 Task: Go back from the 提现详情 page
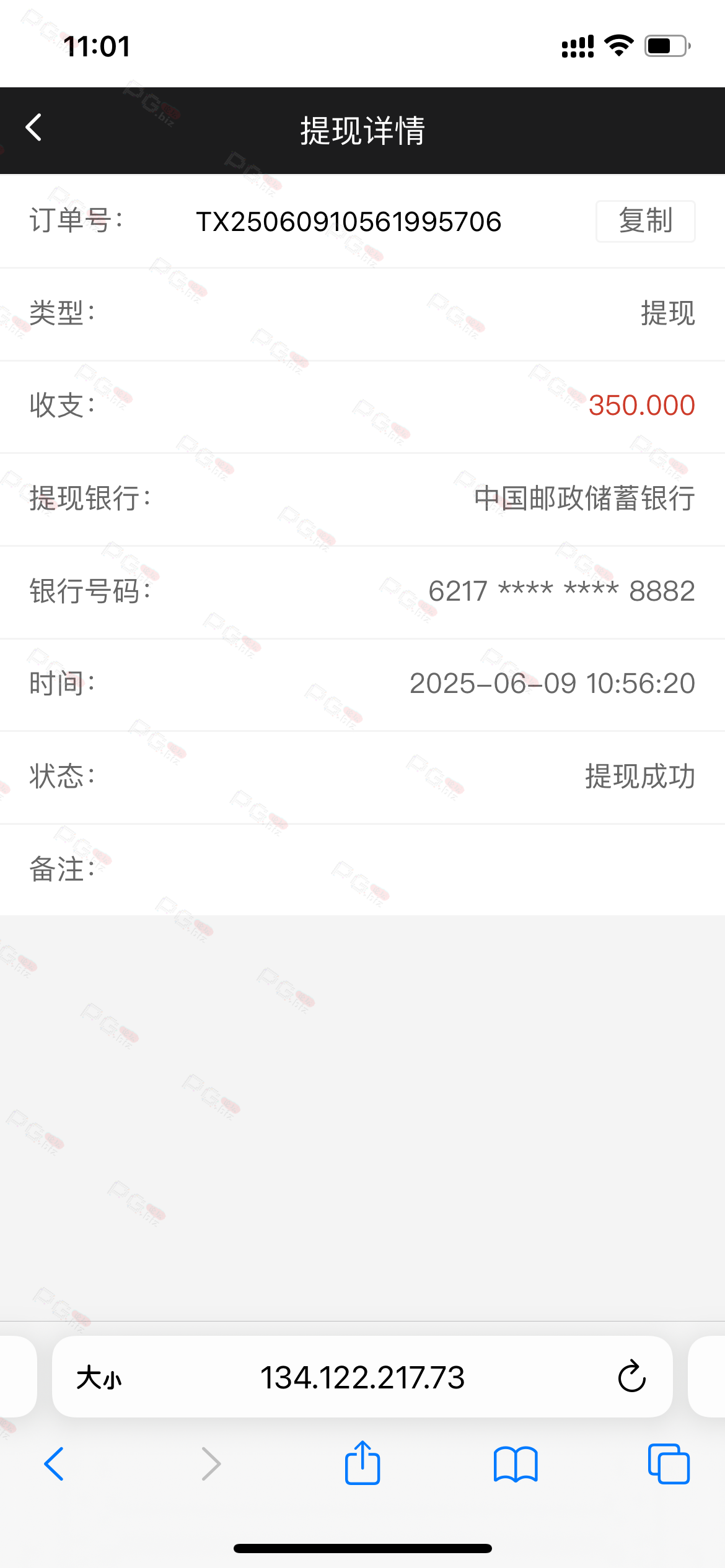34,128
